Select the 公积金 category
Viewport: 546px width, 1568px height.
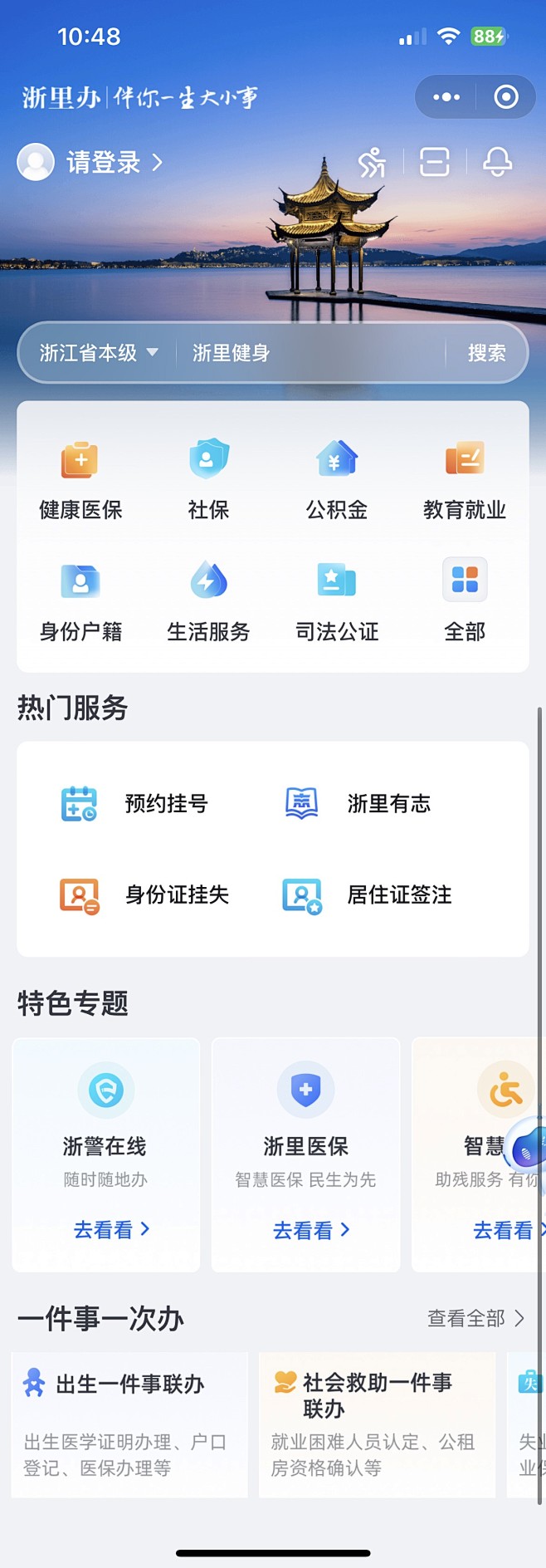(336, 479)
